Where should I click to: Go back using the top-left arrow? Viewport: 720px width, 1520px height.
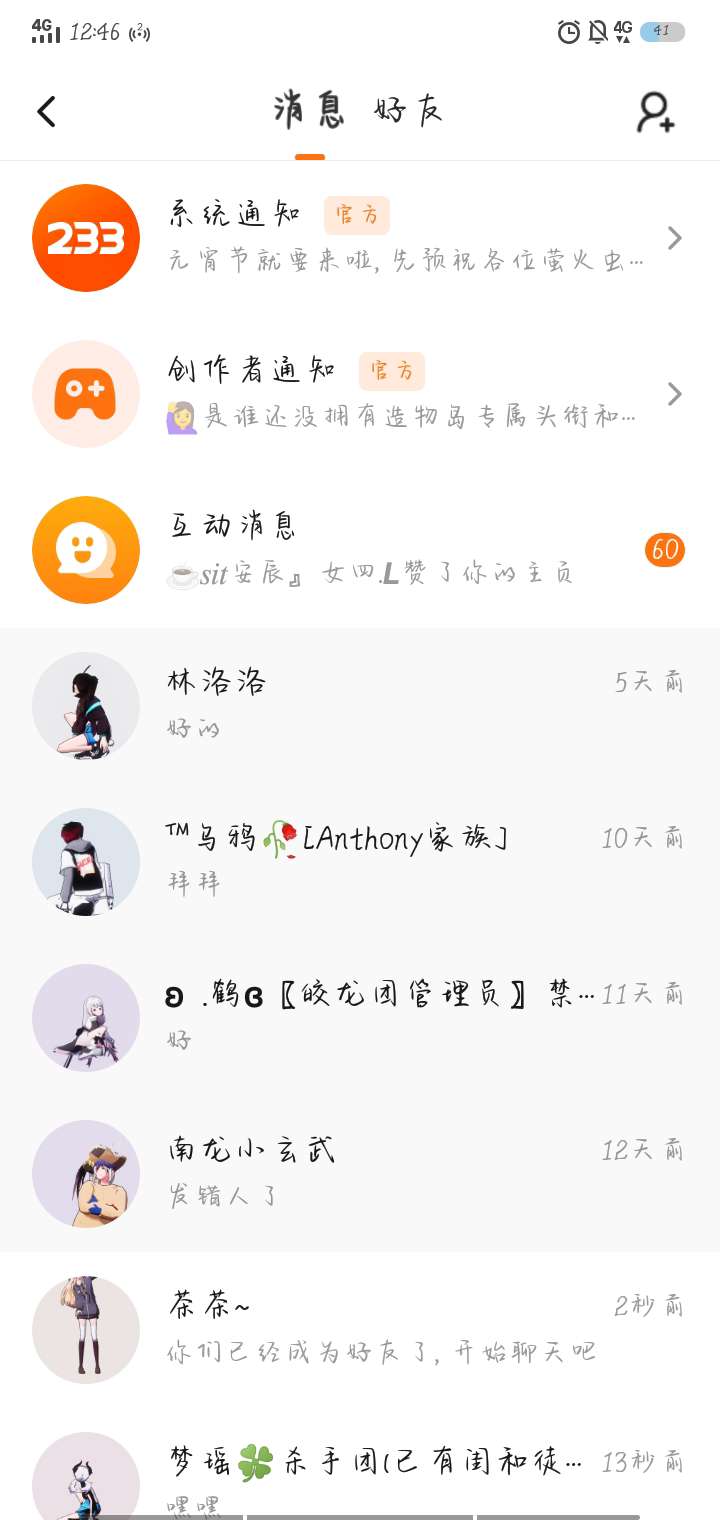point(46,111)
